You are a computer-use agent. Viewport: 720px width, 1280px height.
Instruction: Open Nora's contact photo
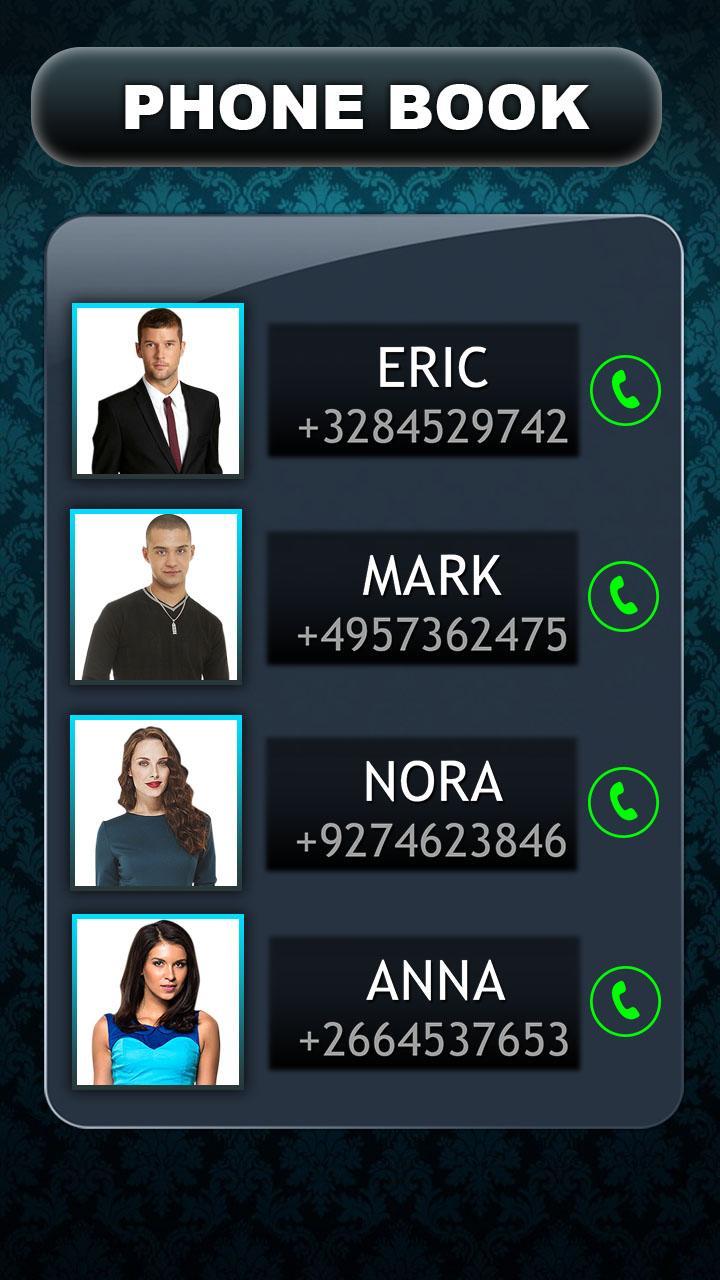(x=156, y=802)
